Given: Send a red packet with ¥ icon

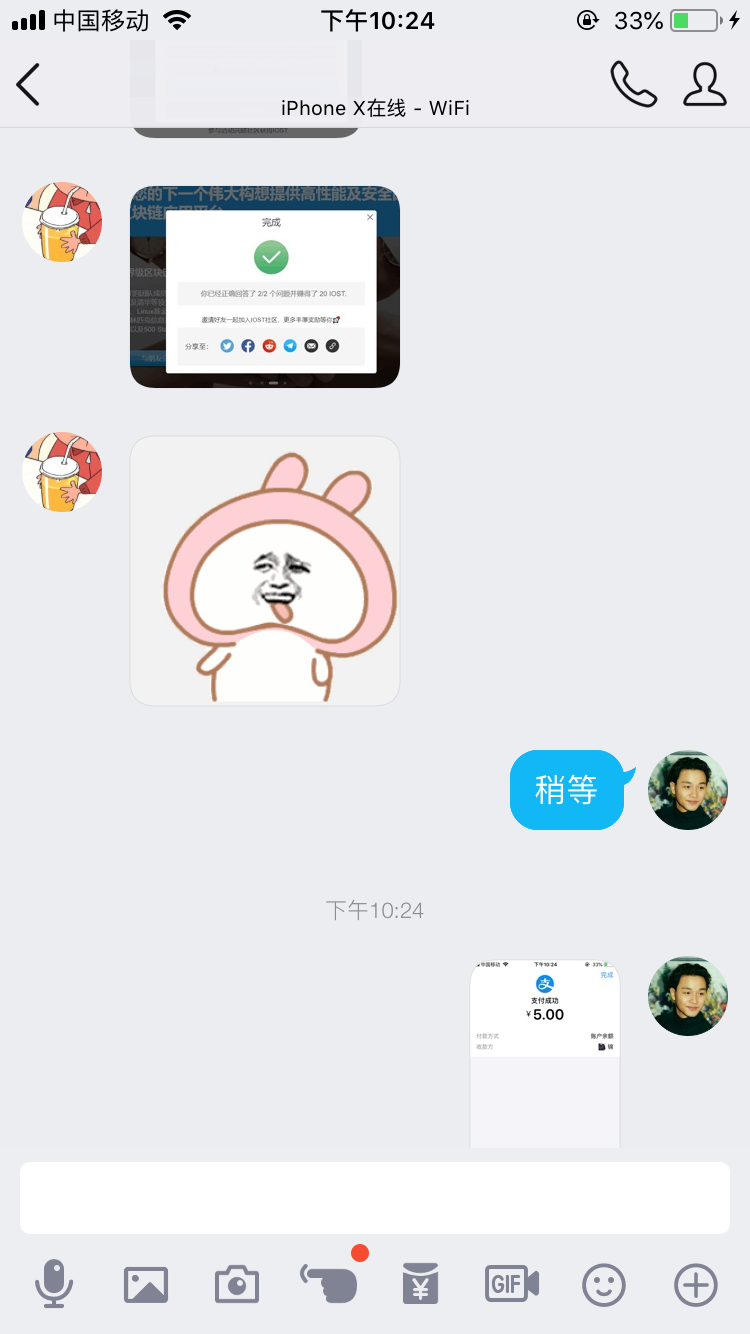Looking at the screenshot, I should pyautogui.click(x=421, y=1284).
